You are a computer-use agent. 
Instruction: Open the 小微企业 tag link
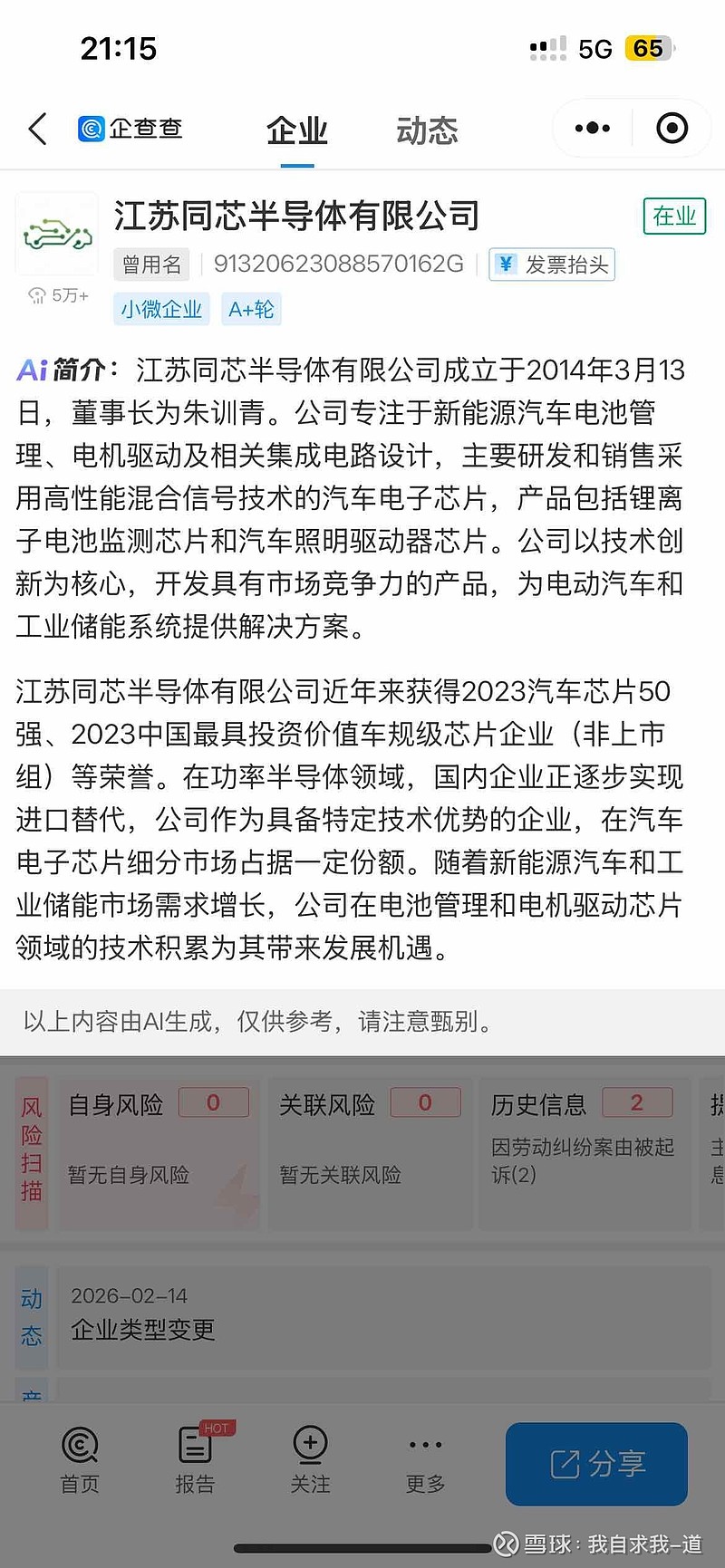pyautogui.click(x=161, y=309)
